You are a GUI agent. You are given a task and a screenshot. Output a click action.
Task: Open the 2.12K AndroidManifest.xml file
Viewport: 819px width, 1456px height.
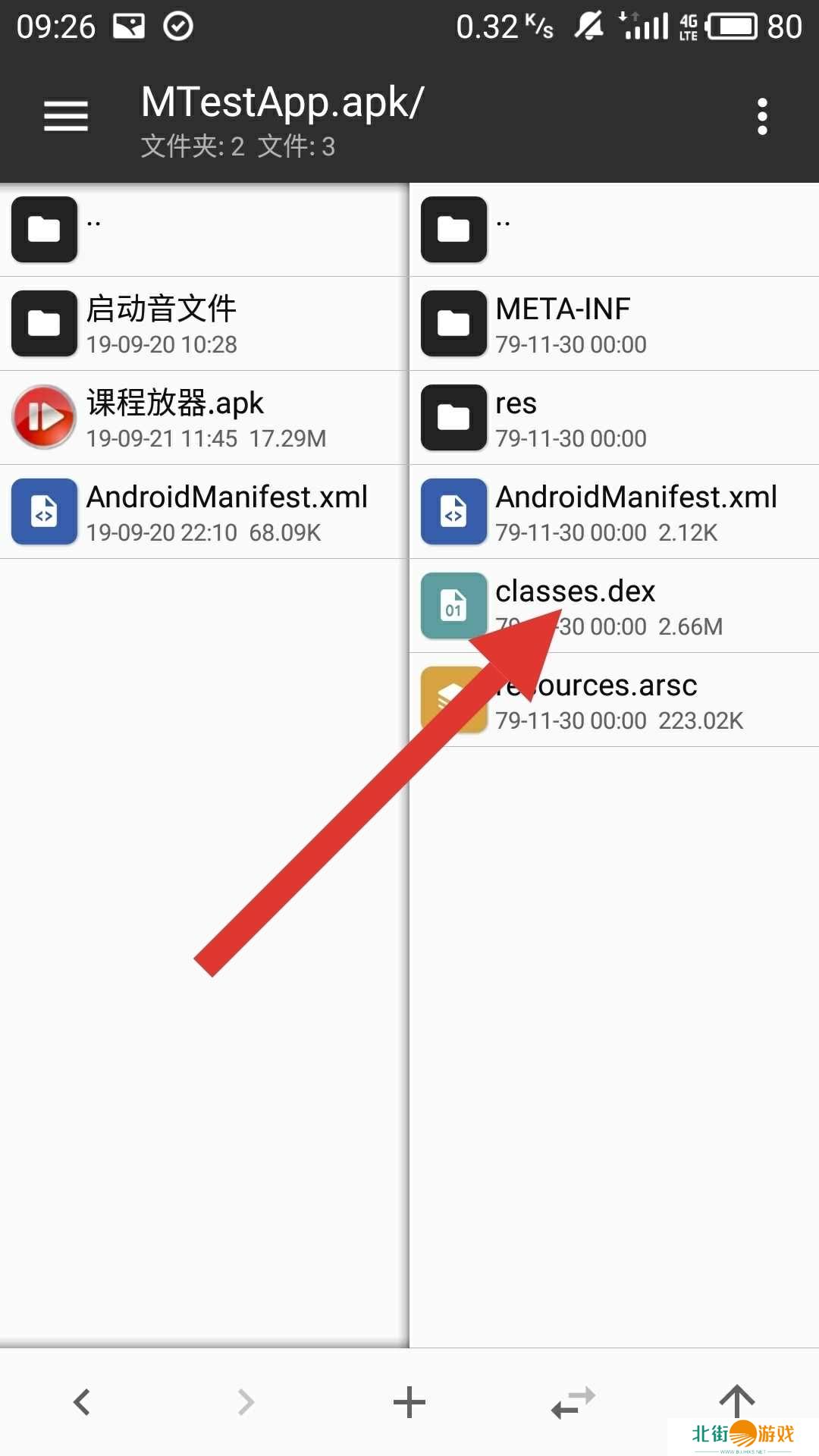(x=613, y=512)
